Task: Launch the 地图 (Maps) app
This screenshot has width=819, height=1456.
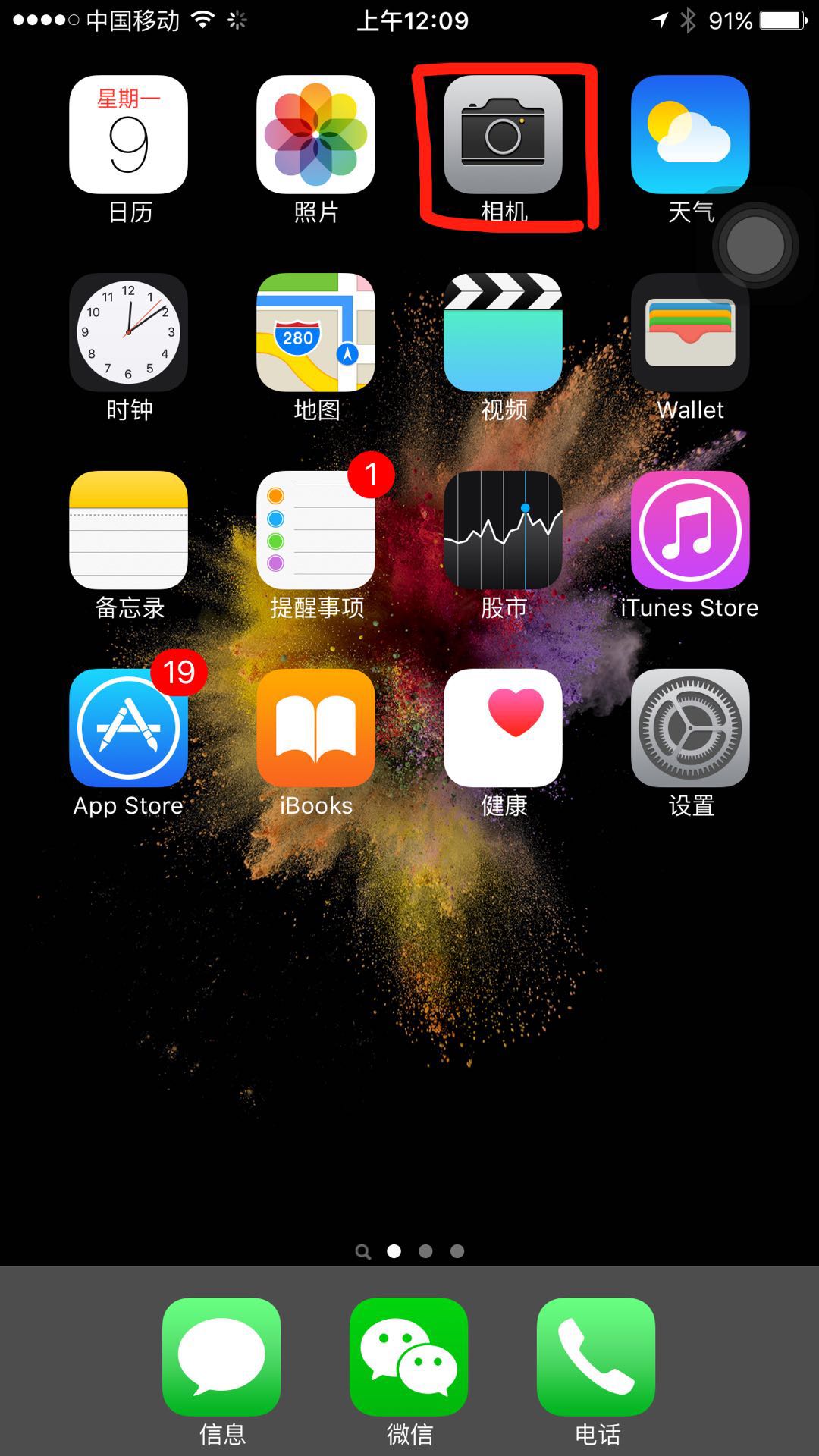Action: coord(317,334)
